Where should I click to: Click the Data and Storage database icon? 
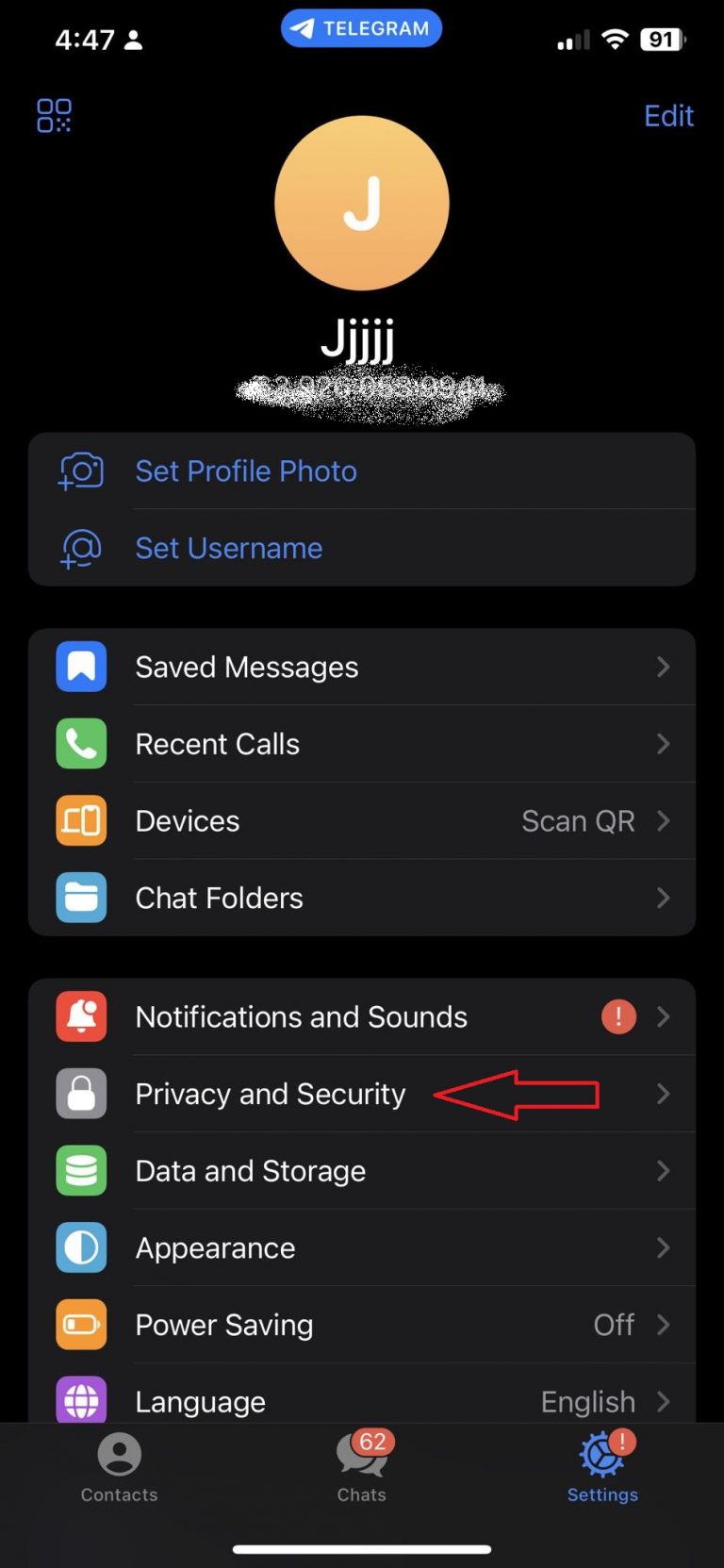point(81,1170)
